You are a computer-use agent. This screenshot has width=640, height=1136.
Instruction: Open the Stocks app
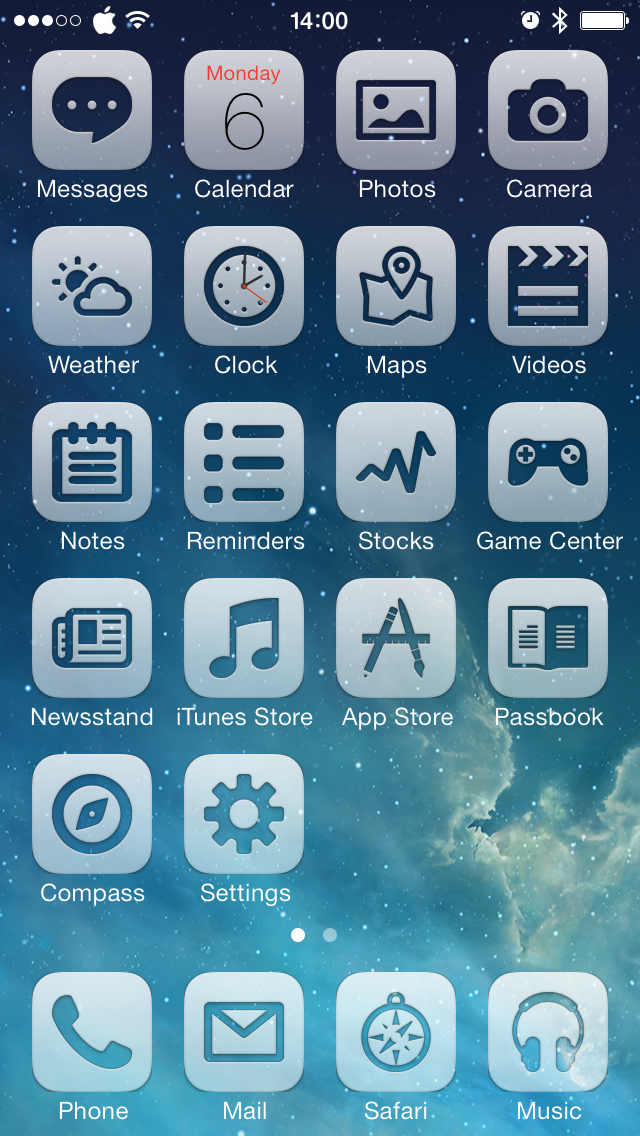396,462
